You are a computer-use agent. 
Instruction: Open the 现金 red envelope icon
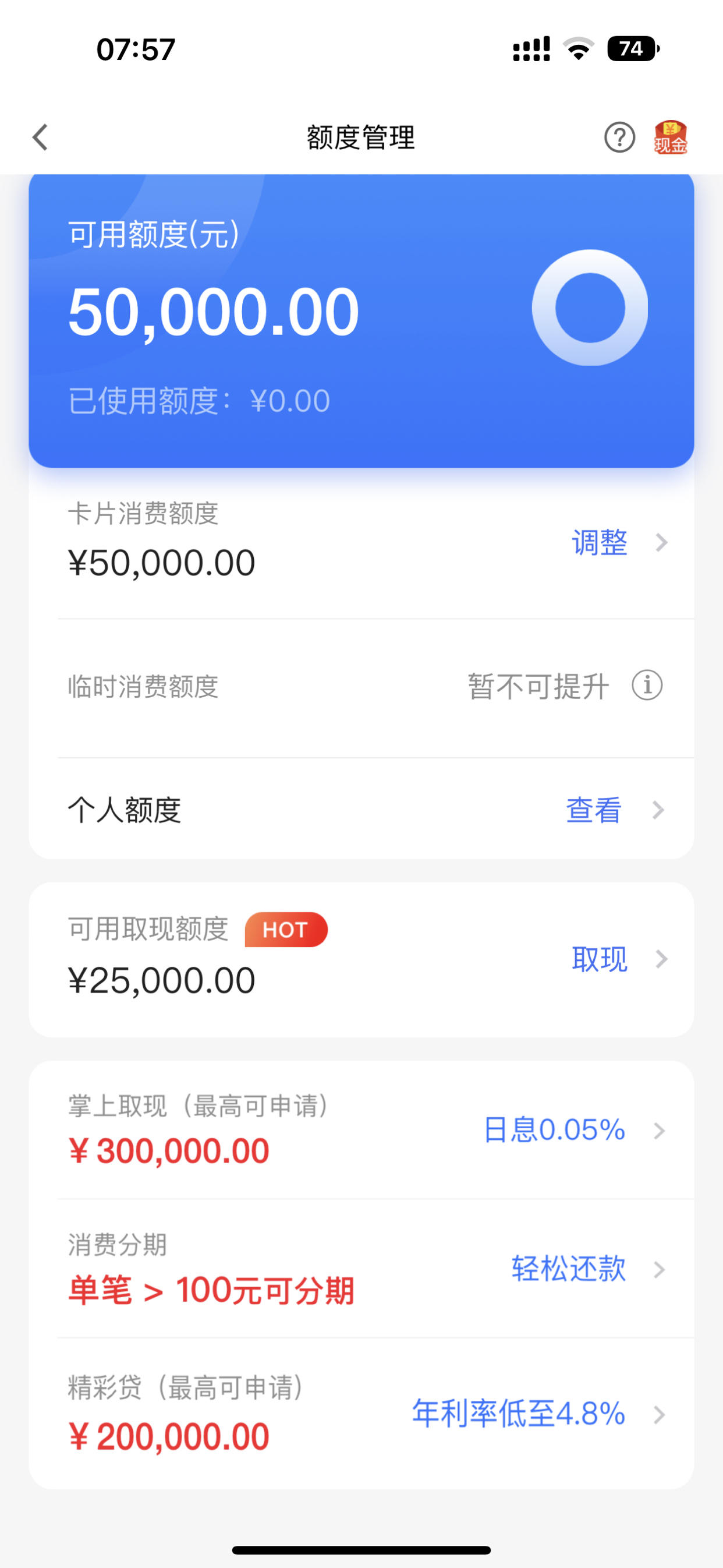click(x=670, y=137)
